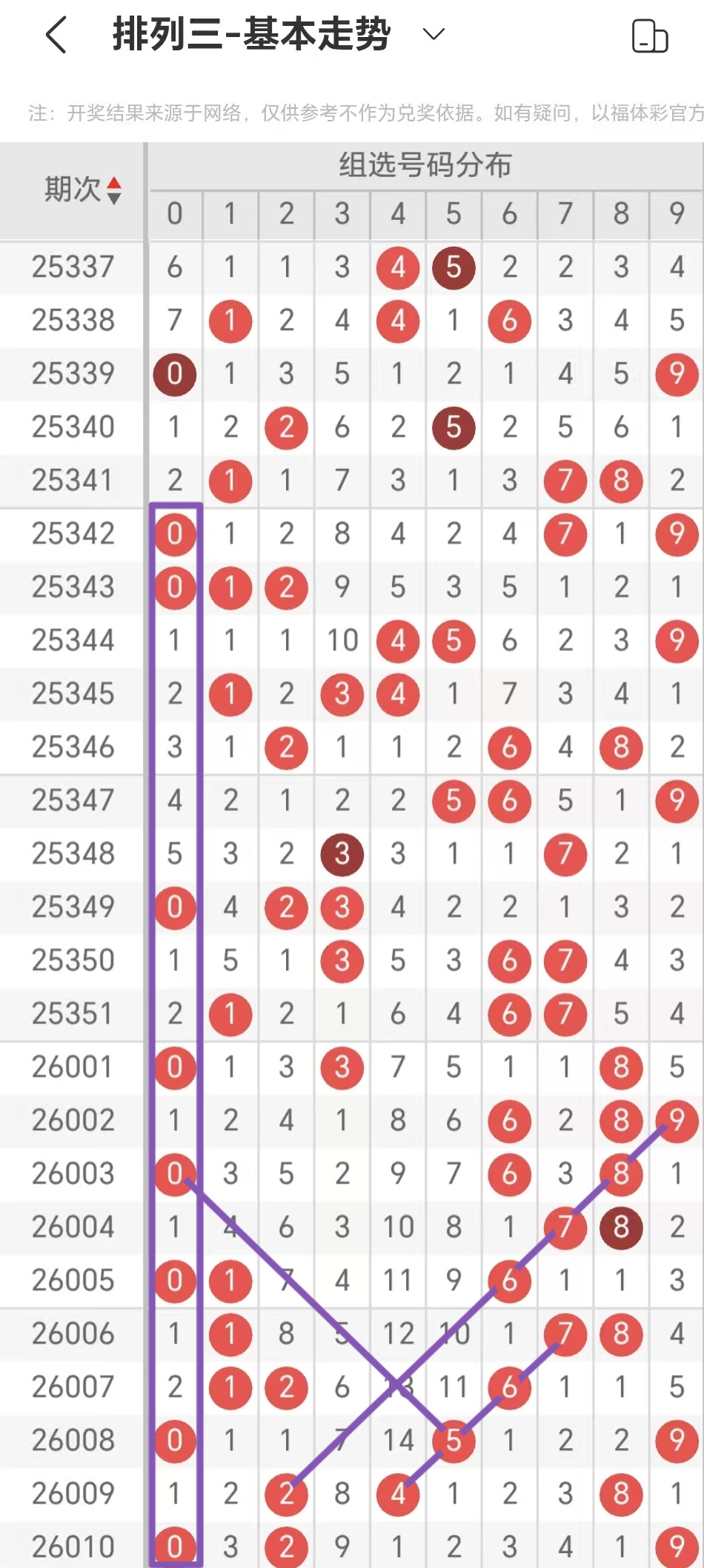Sort draws by 期次 order
704x1568 pixels.
(x=113, y=190)
